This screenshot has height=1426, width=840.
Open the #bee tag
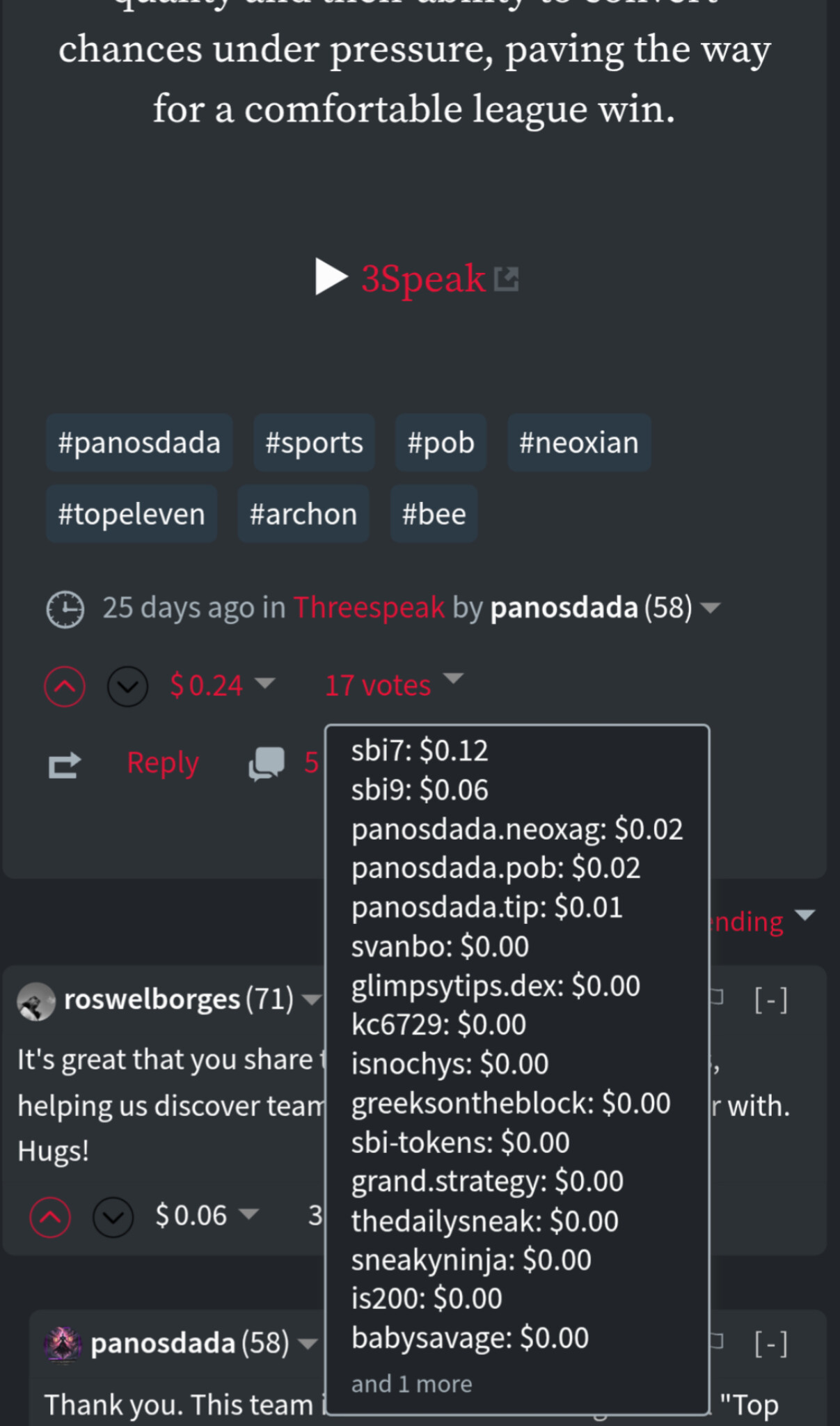coord(434,515)
